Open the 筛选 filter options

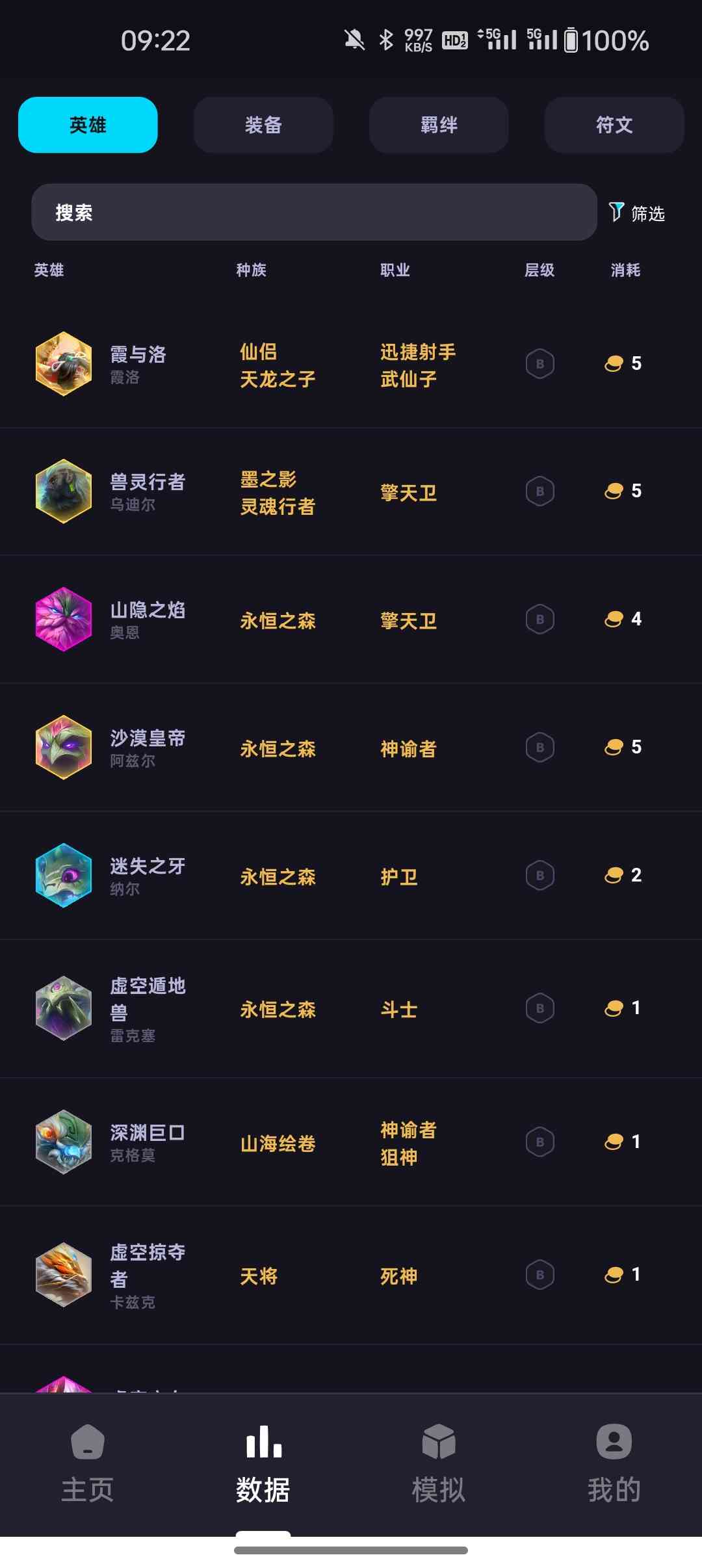coord(637,213)
